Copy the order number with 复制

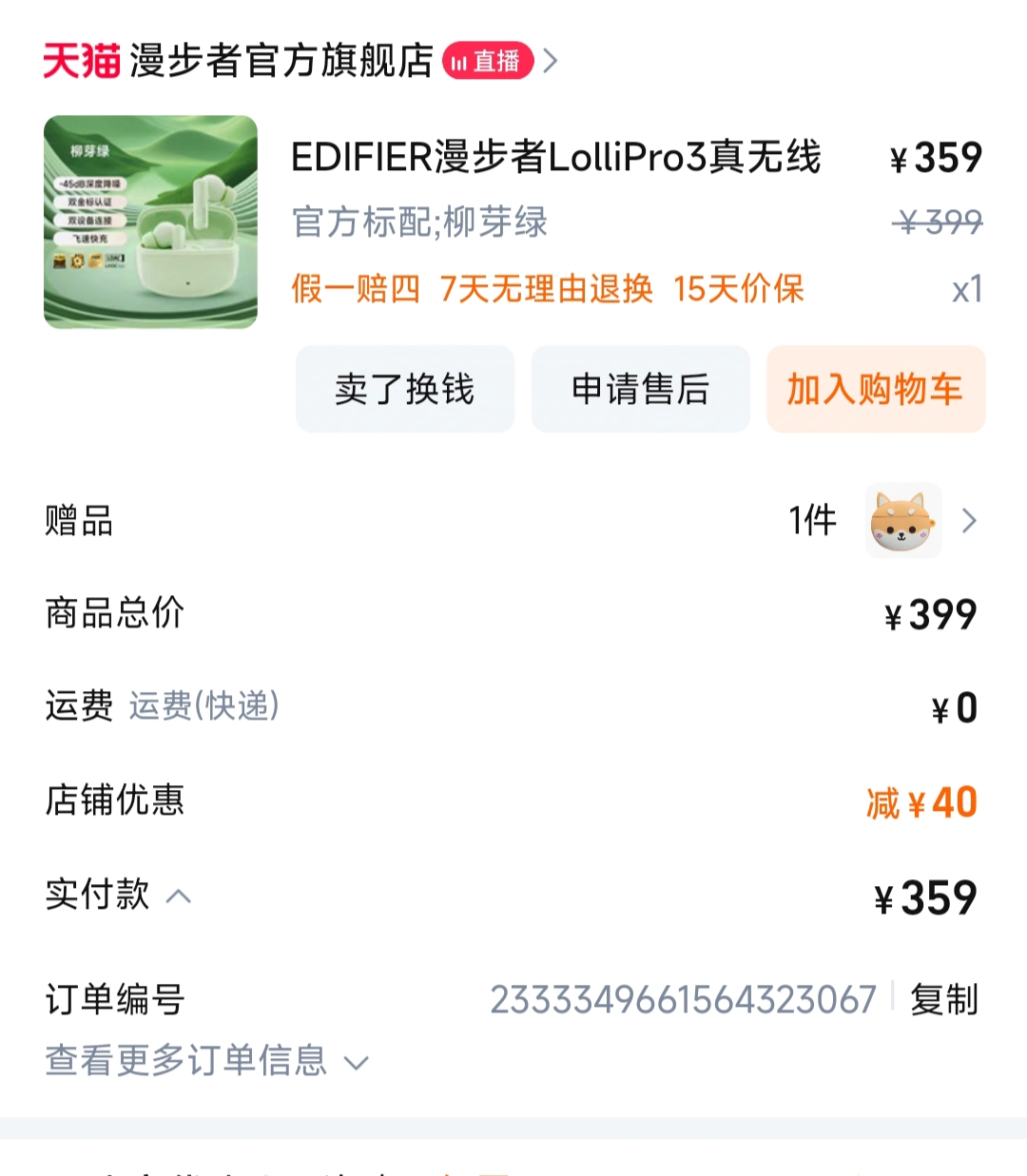[x=943, y=1000]
